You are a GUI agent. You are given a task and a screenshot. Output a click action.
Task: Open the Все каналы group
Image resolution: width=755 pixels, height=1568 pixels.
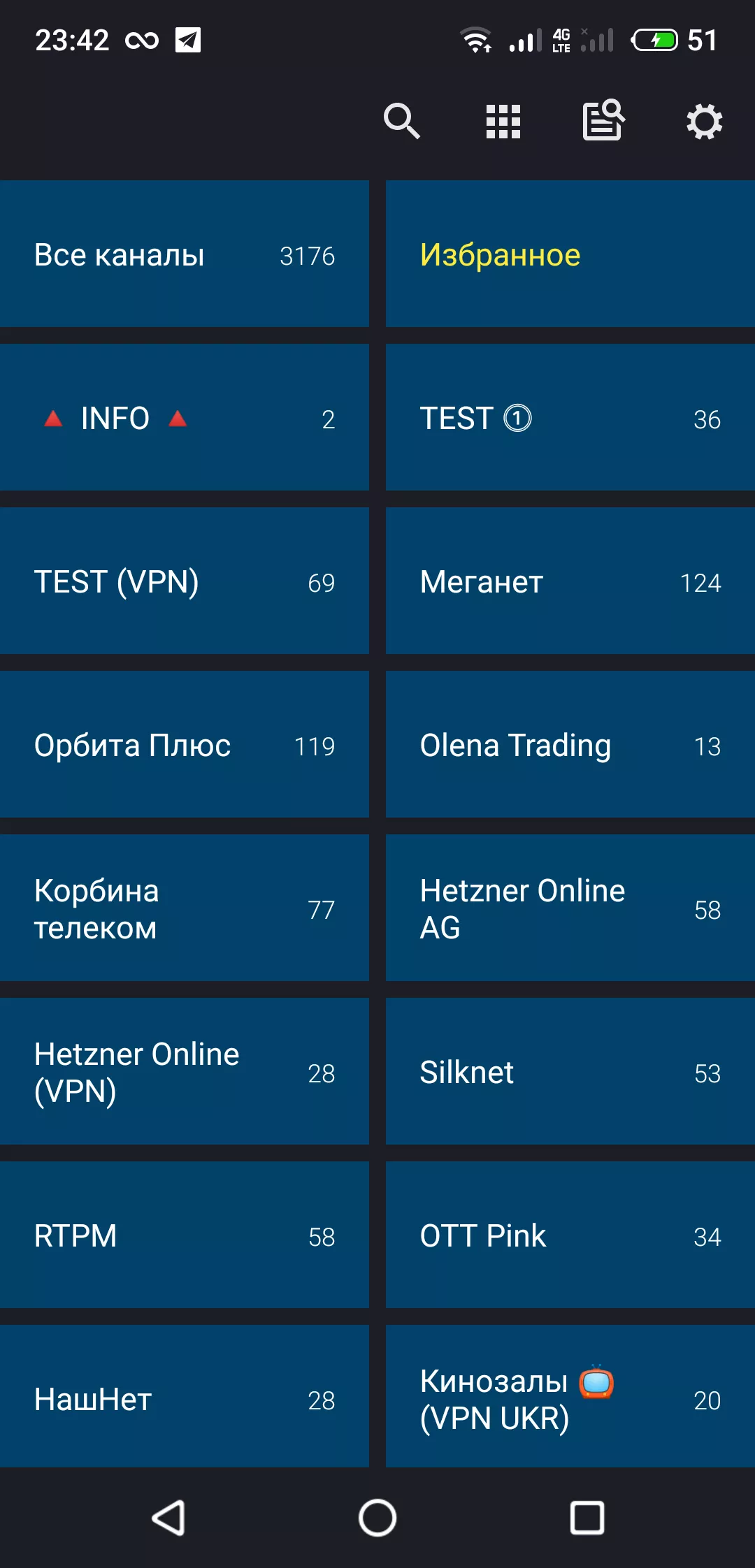[185, 254]
